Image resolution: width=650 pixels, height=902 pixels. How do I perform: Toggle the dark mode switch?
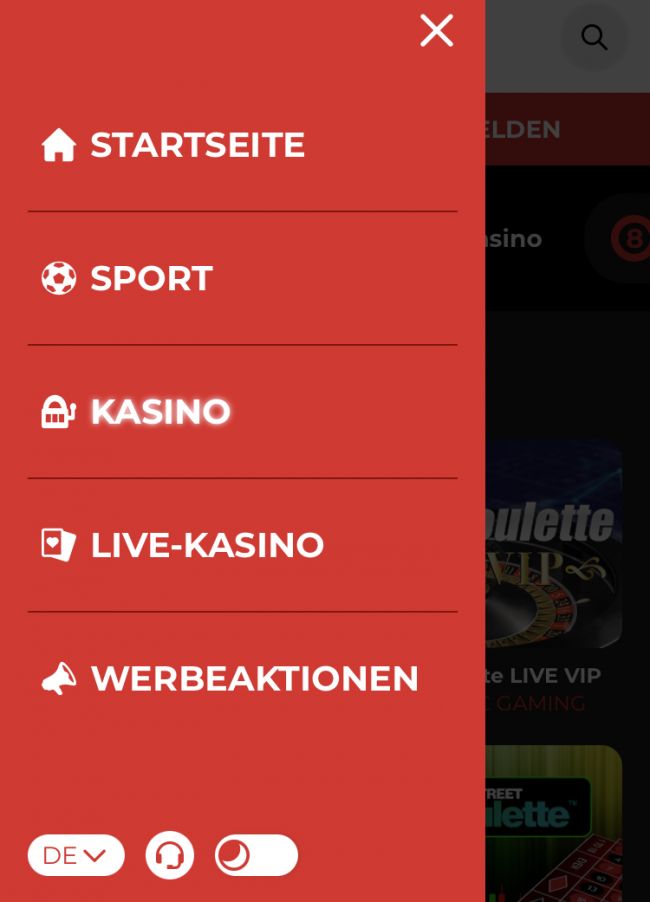[256, 855]
